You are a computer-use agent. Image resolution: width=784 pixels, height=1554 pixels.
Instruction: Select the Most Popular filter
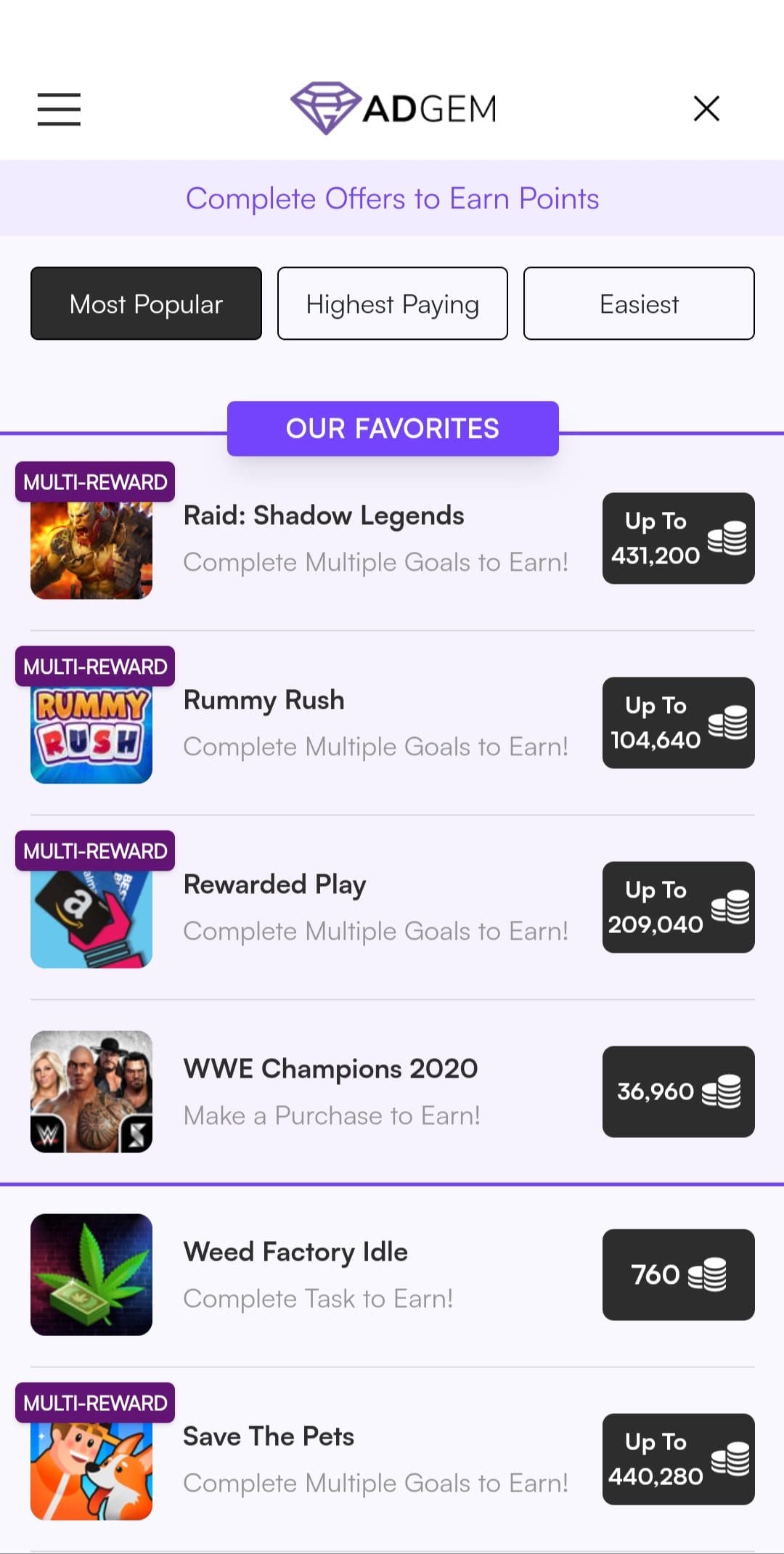tap(146, 304)
